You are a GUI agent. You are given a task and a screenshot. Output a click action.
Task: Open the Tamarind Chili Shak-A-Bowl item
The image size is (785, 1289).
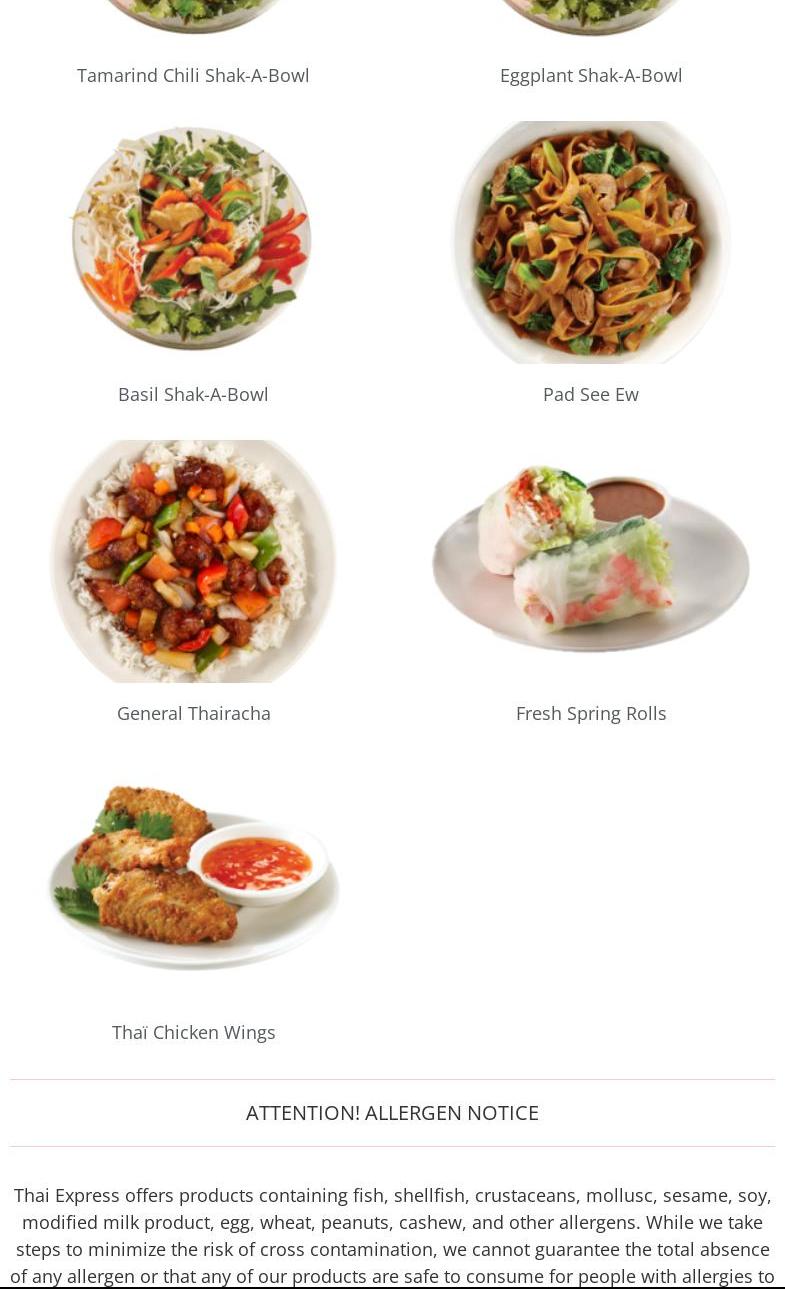point(193,75)
